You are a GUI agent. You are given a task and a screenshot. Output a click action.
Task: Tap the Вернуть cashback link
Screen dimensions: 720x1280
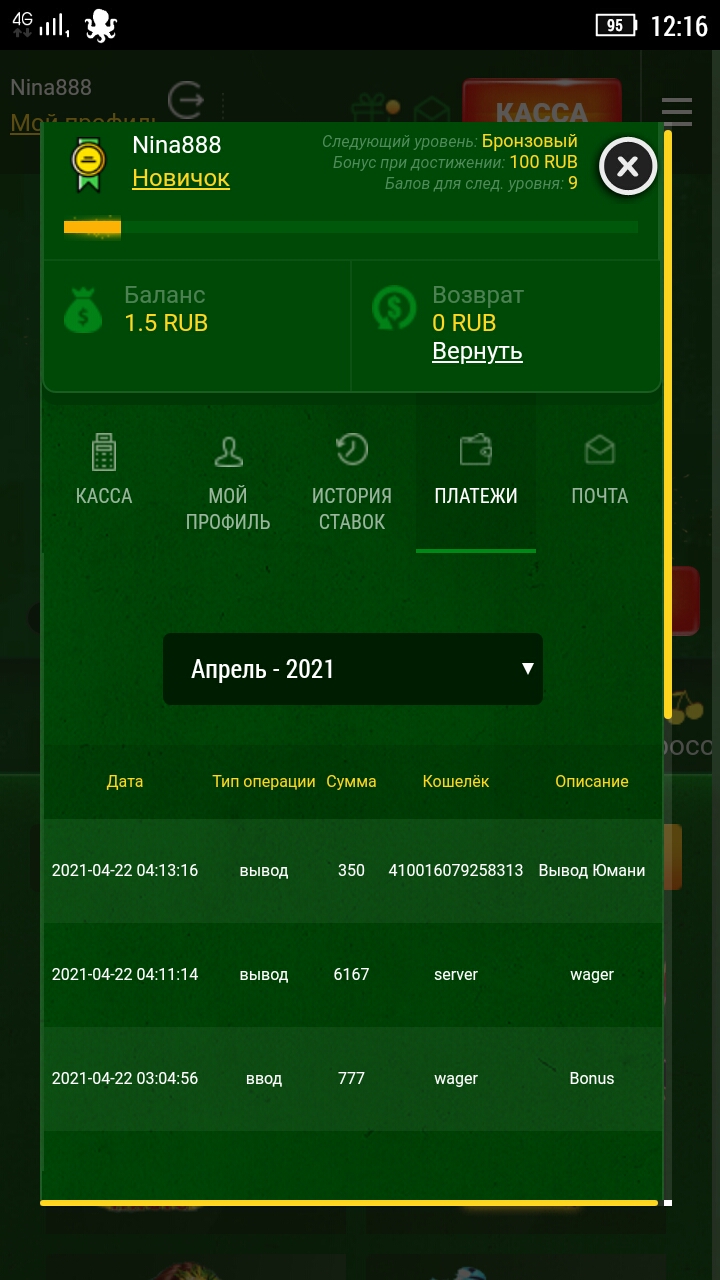477,351
